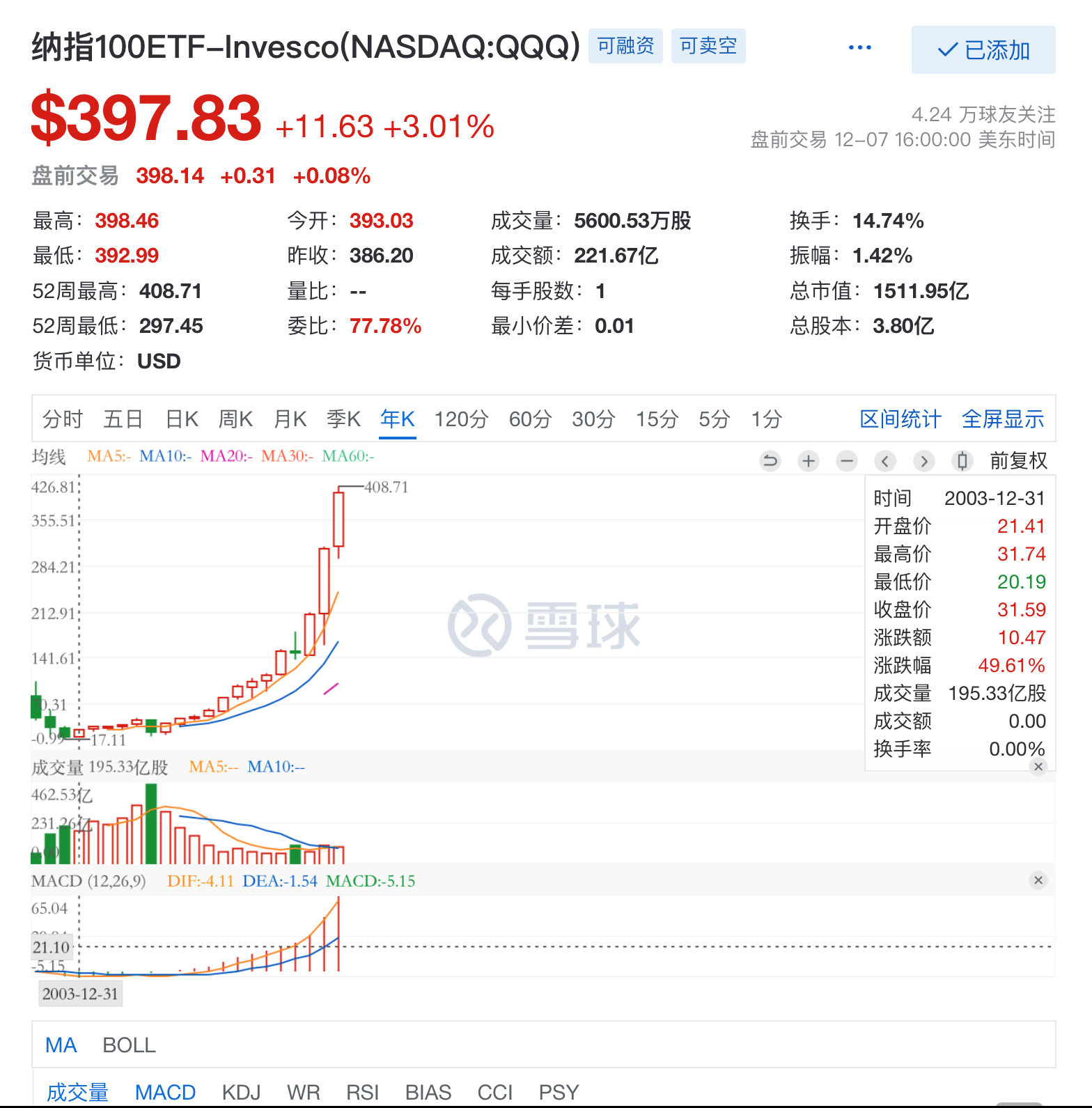1092x1108 pixels.
Task: Change the 前复权 price adjustment mode
Action: pyautogui.click(x=1017, y=461)
